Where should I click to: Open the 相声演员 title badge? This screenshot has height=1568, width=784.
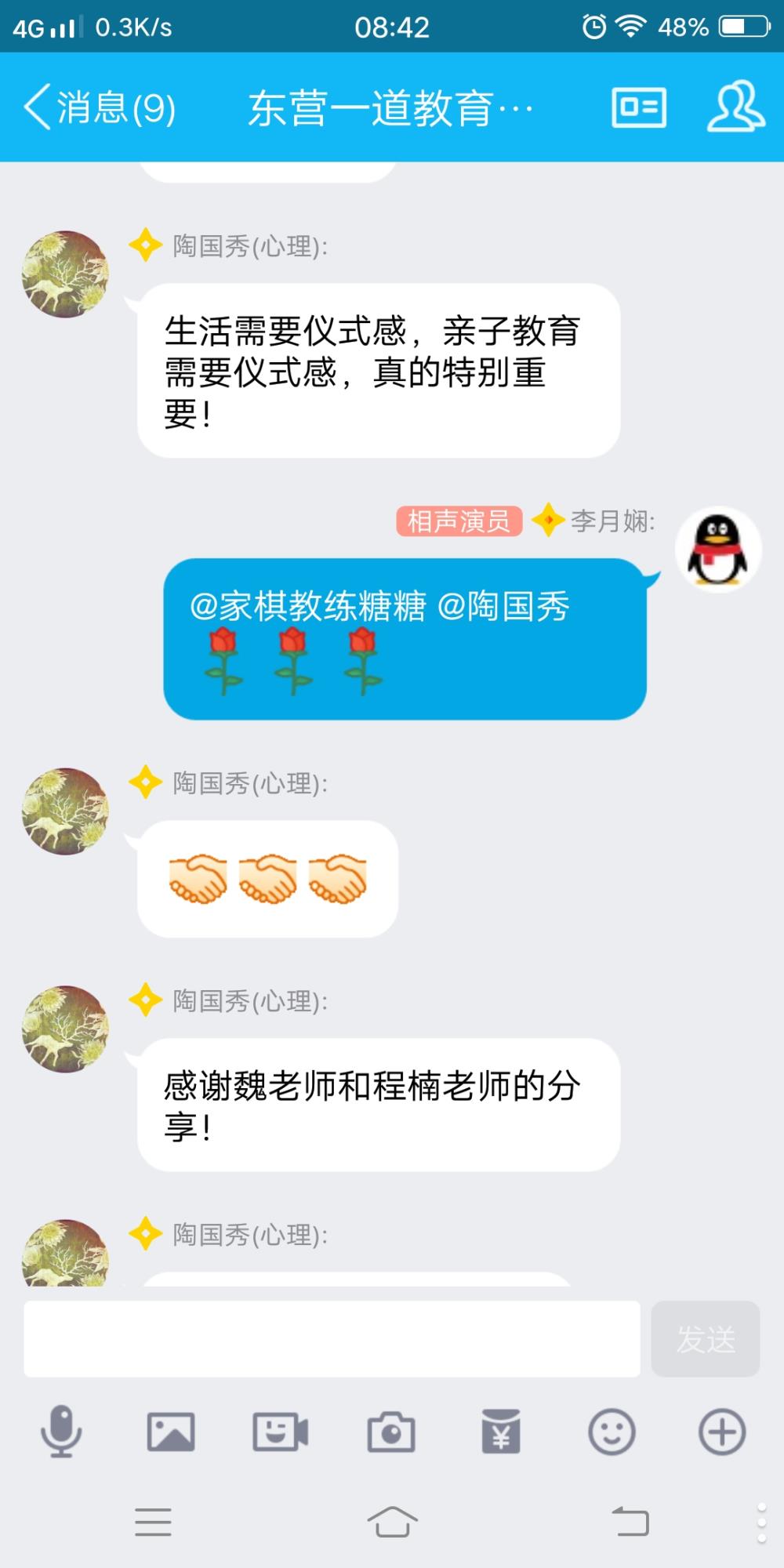point(459,521)
